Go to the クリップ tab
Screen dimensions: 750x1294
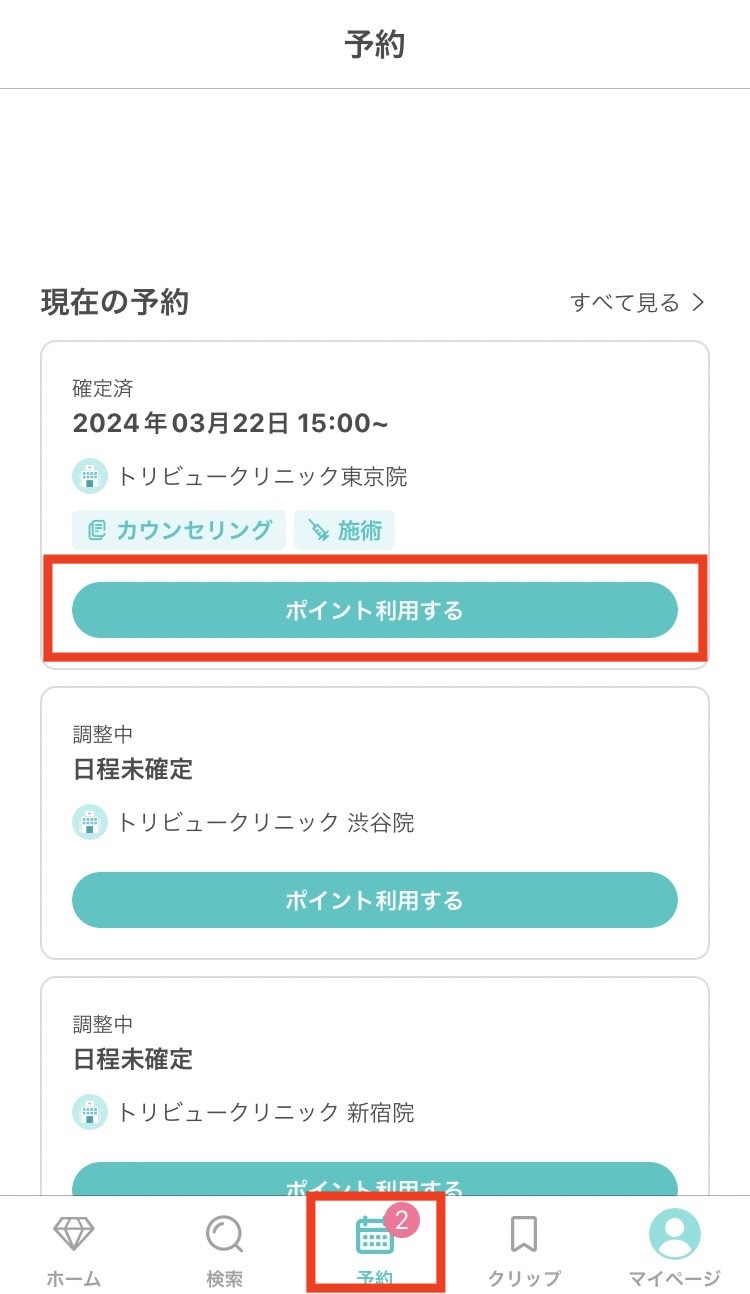click(524, 1250)
